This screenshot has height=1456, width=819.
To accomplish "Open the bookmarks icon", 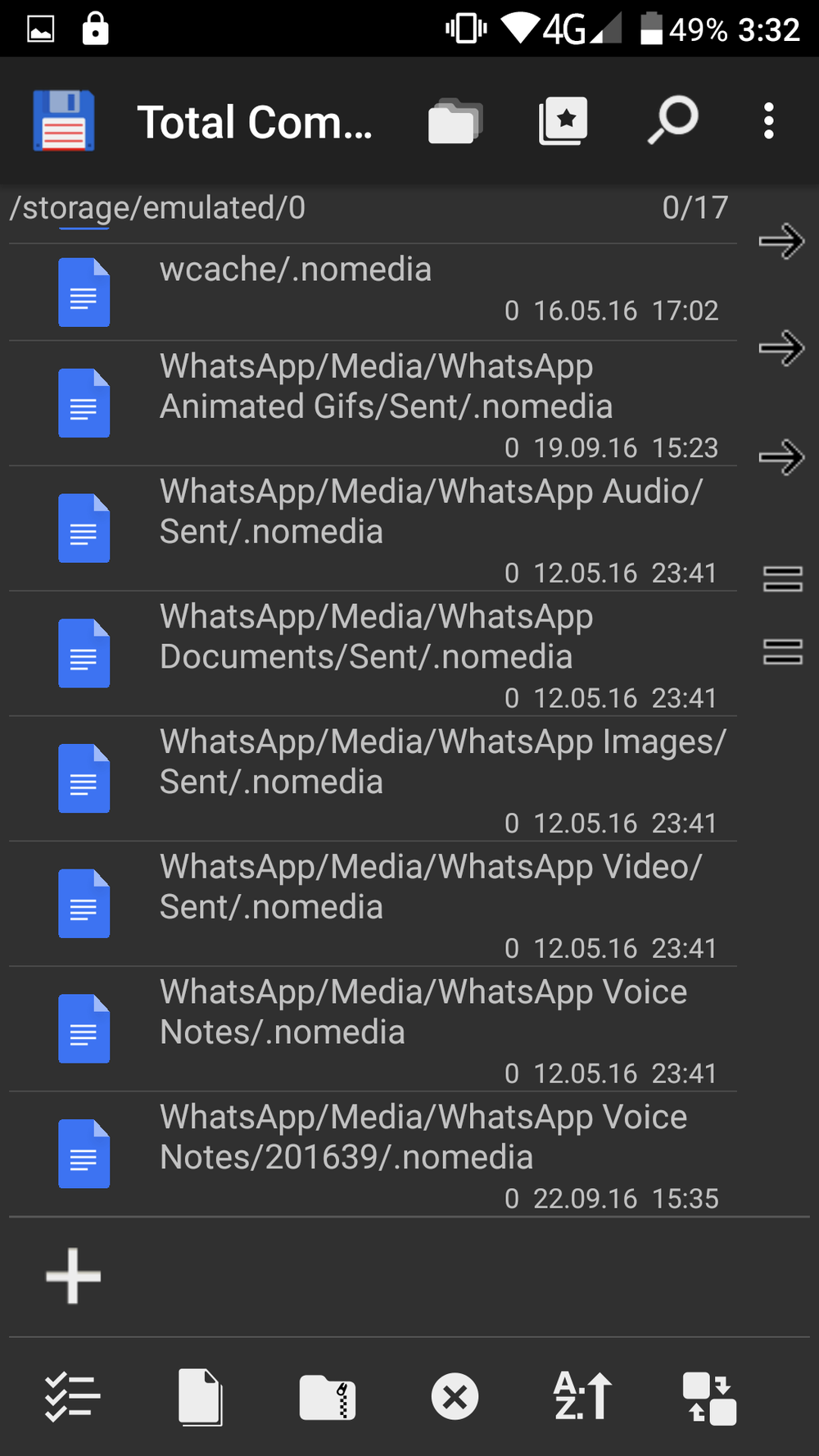I will tap(563, 121).
